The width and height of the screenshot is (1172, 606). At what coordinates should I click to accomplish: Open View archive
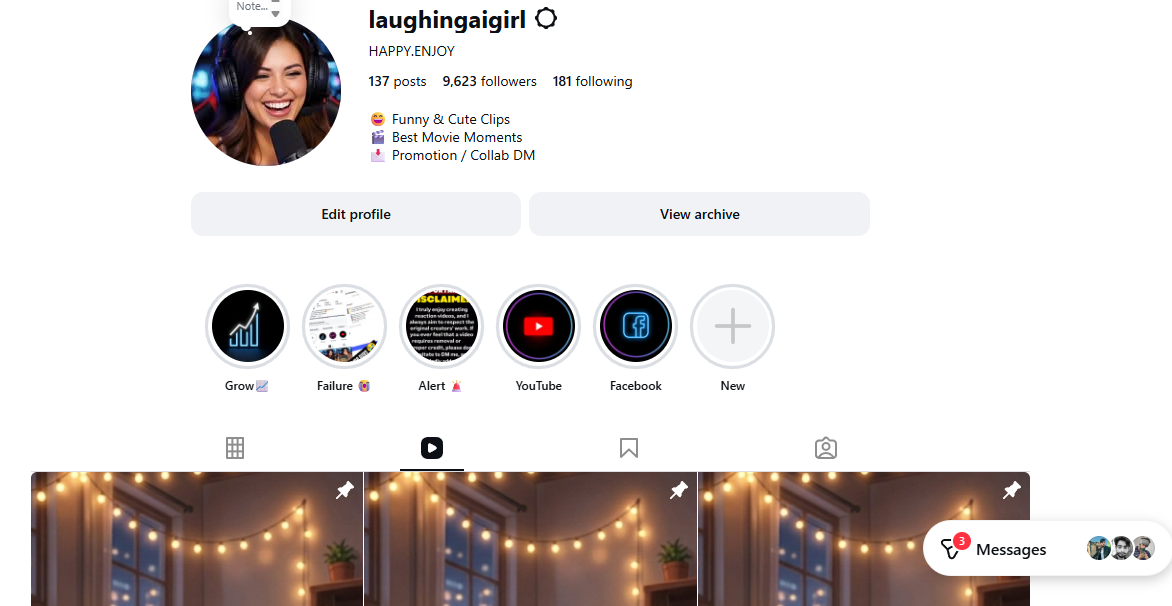click(x=699, y=214)
